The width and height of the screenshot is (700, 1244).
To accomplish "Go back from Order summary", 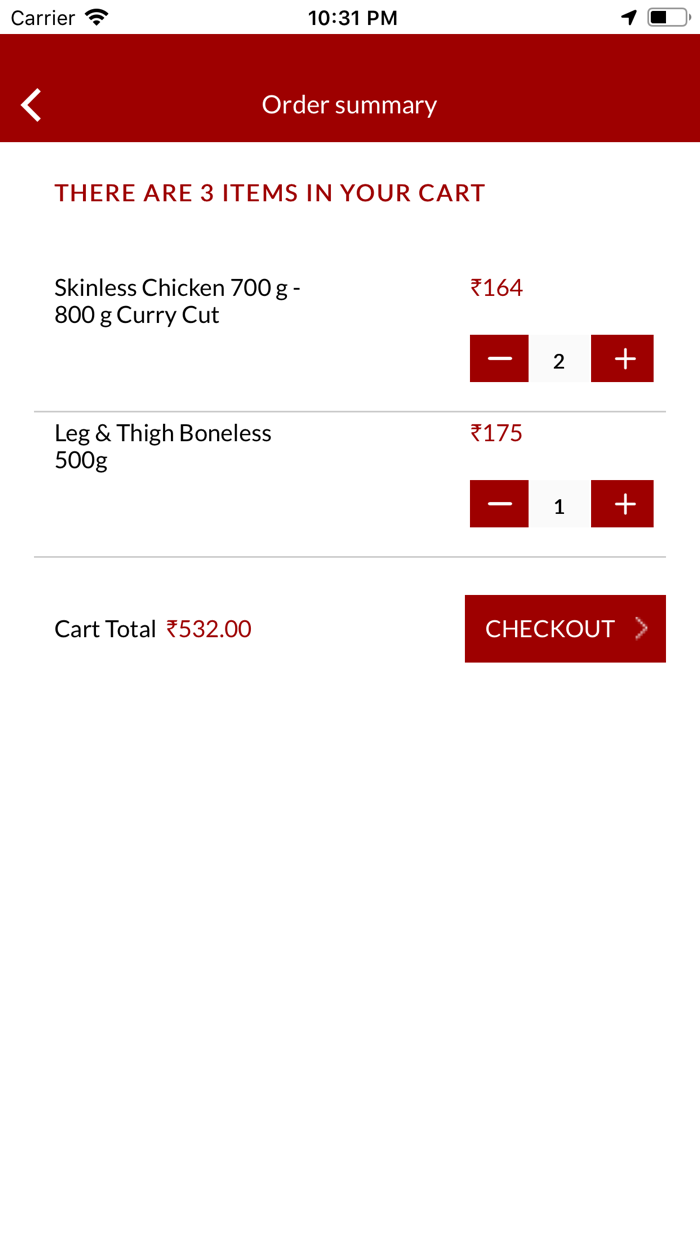I will tap(32, 105).
